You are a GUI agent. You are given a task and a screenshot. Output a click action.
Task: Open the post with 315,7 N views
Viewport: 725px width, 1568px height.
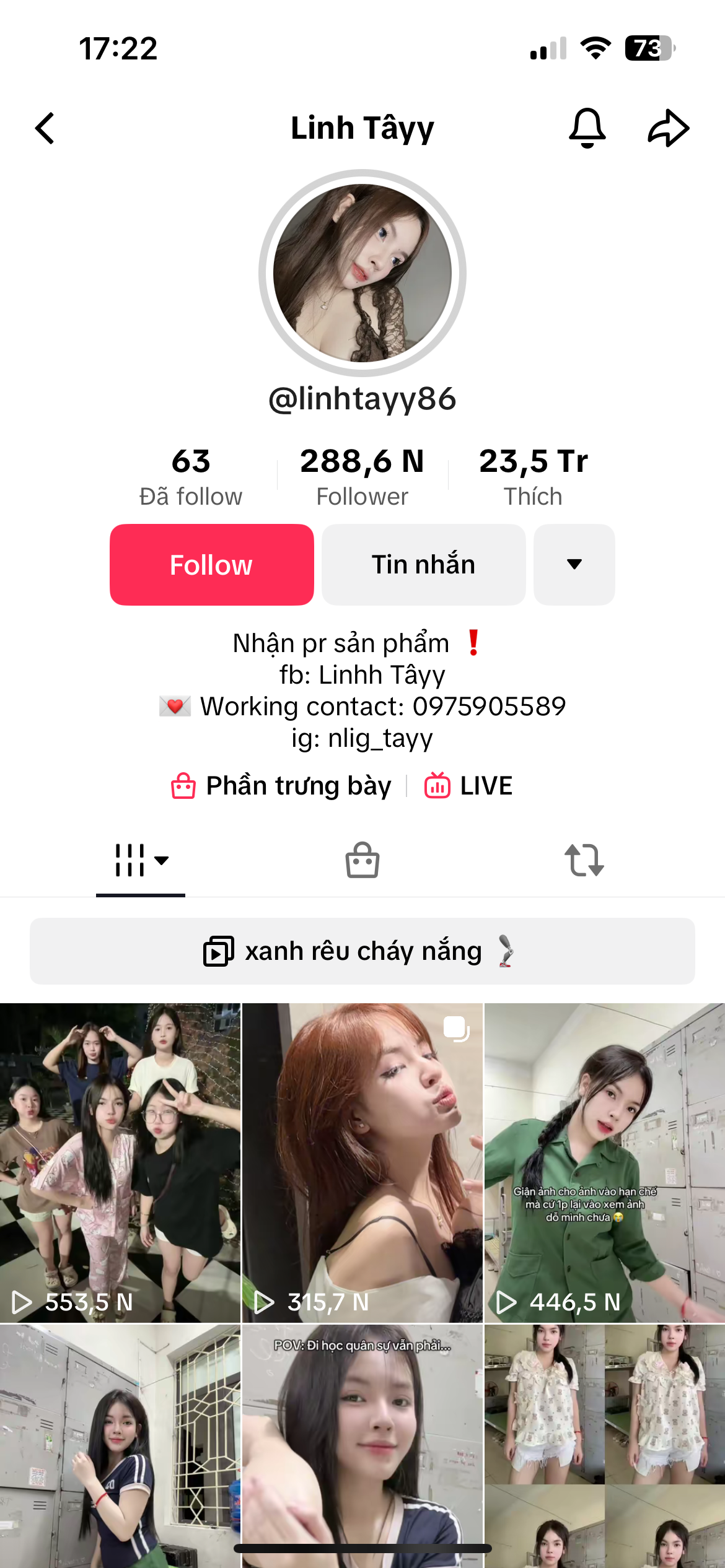(x=362, y=1163)
